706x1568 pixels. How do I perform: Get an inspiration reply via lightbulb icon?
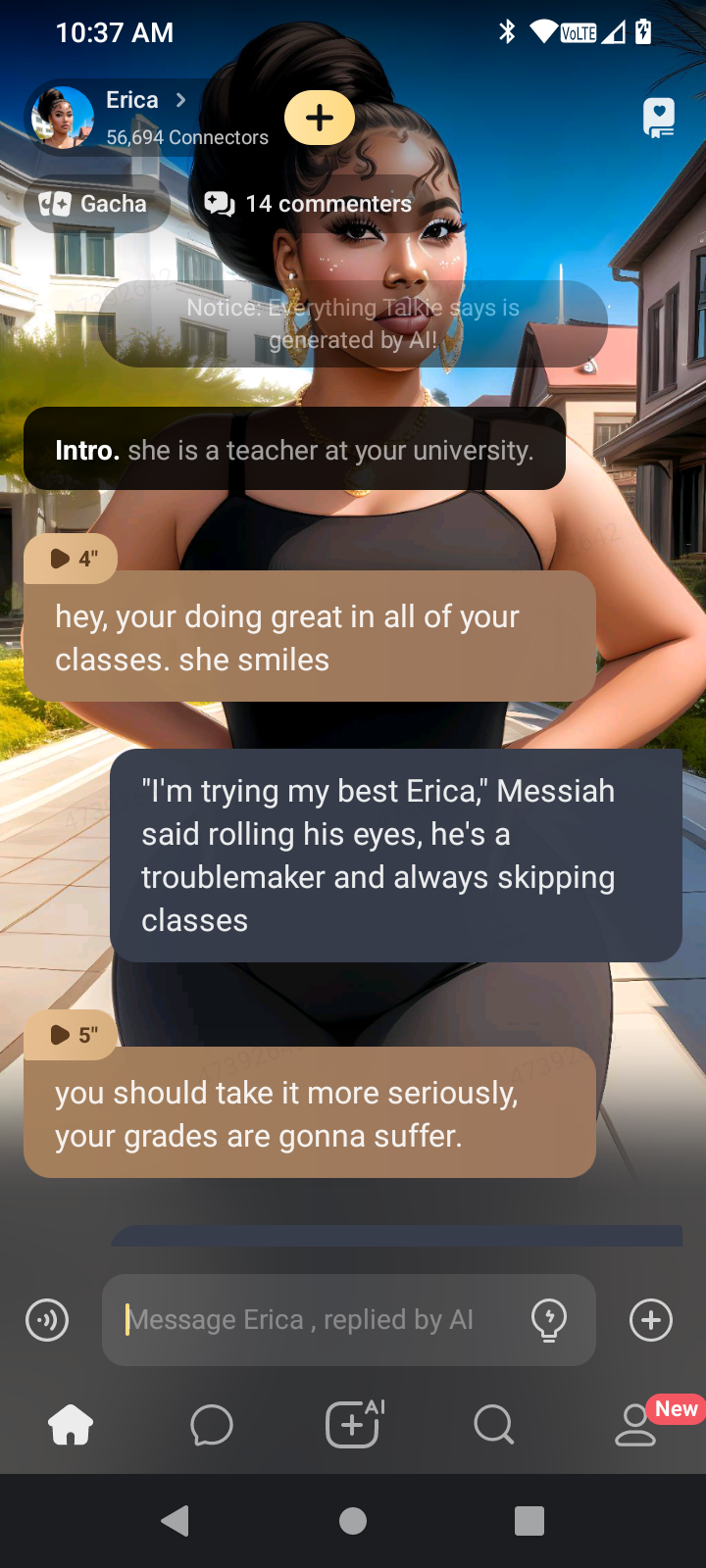(549, 1320)
